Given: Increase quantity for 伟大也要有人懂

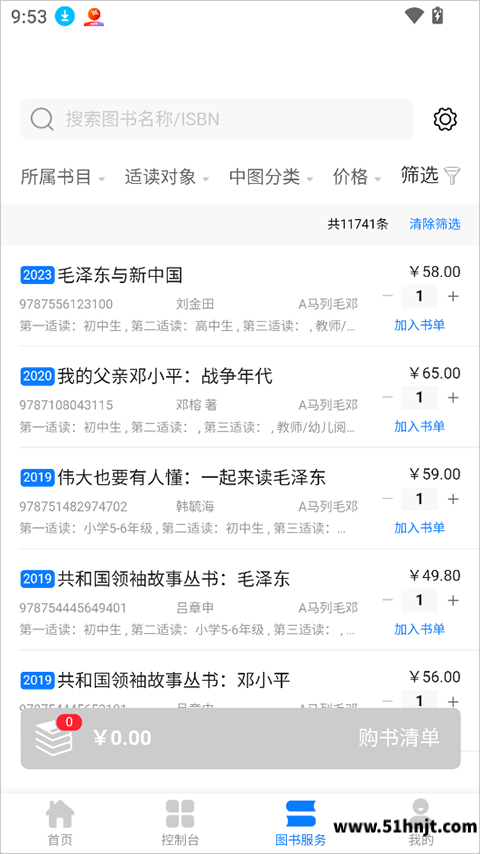Looking at the screenshot, I should [453, 499].
